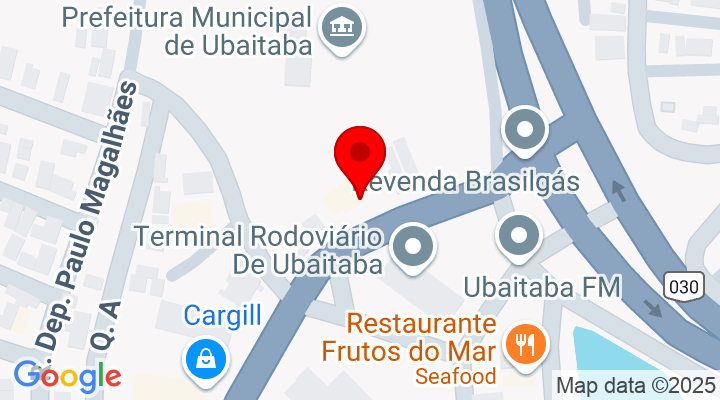Open the Prefeitura Municipal de Ubaitaba marker
This screenshot has width=720, height=400.
tap(342, 29)
